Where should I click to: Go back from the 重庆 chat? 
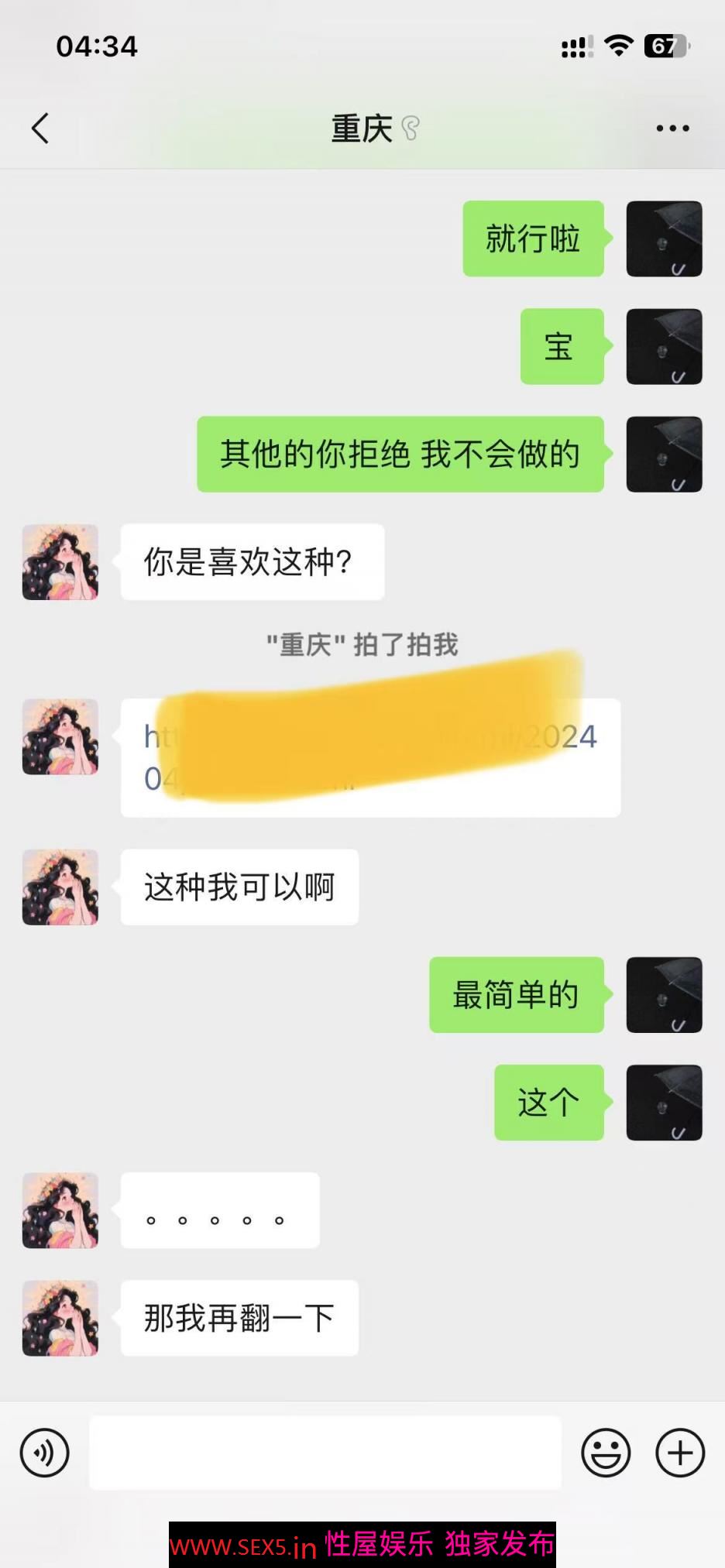pyautogui.click(x=40, y=129)
